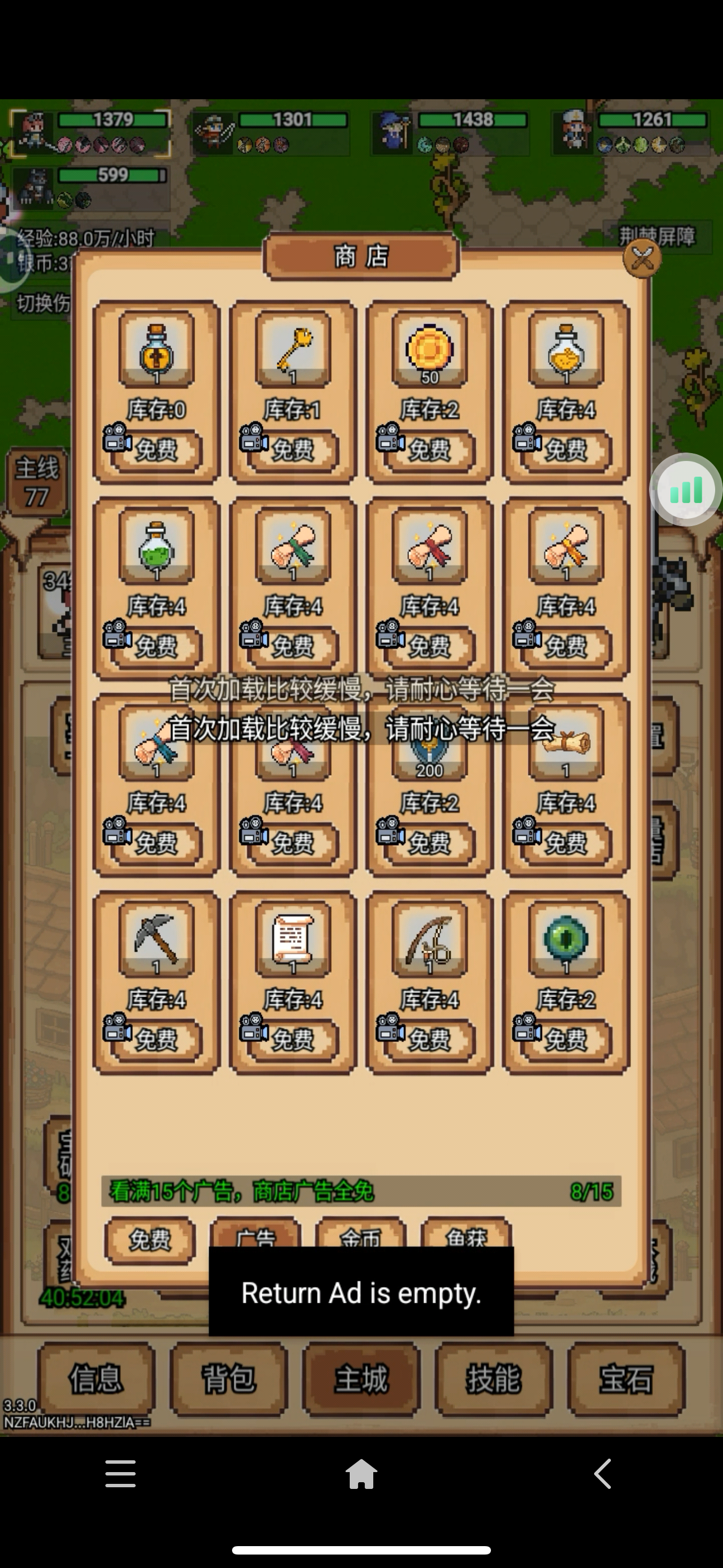The height and width of the screenshot is (1568, 723).
Task: Open the 信息 panel
Action: (96, 1378)
